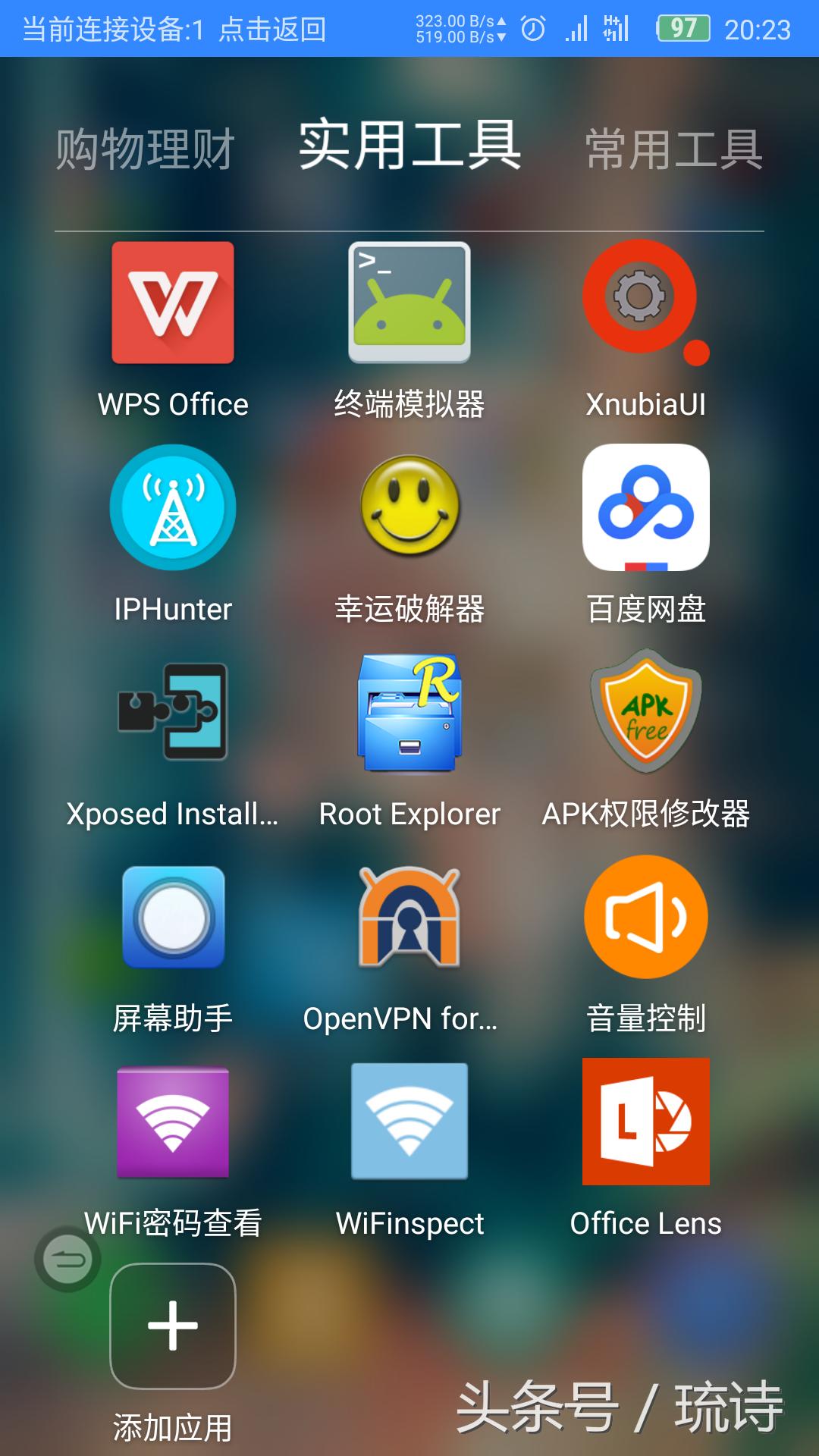Viewport: 819px width, 1456px height.
Task: Tap 添加应用 to add an app
Action: [x=171, y=1323]
